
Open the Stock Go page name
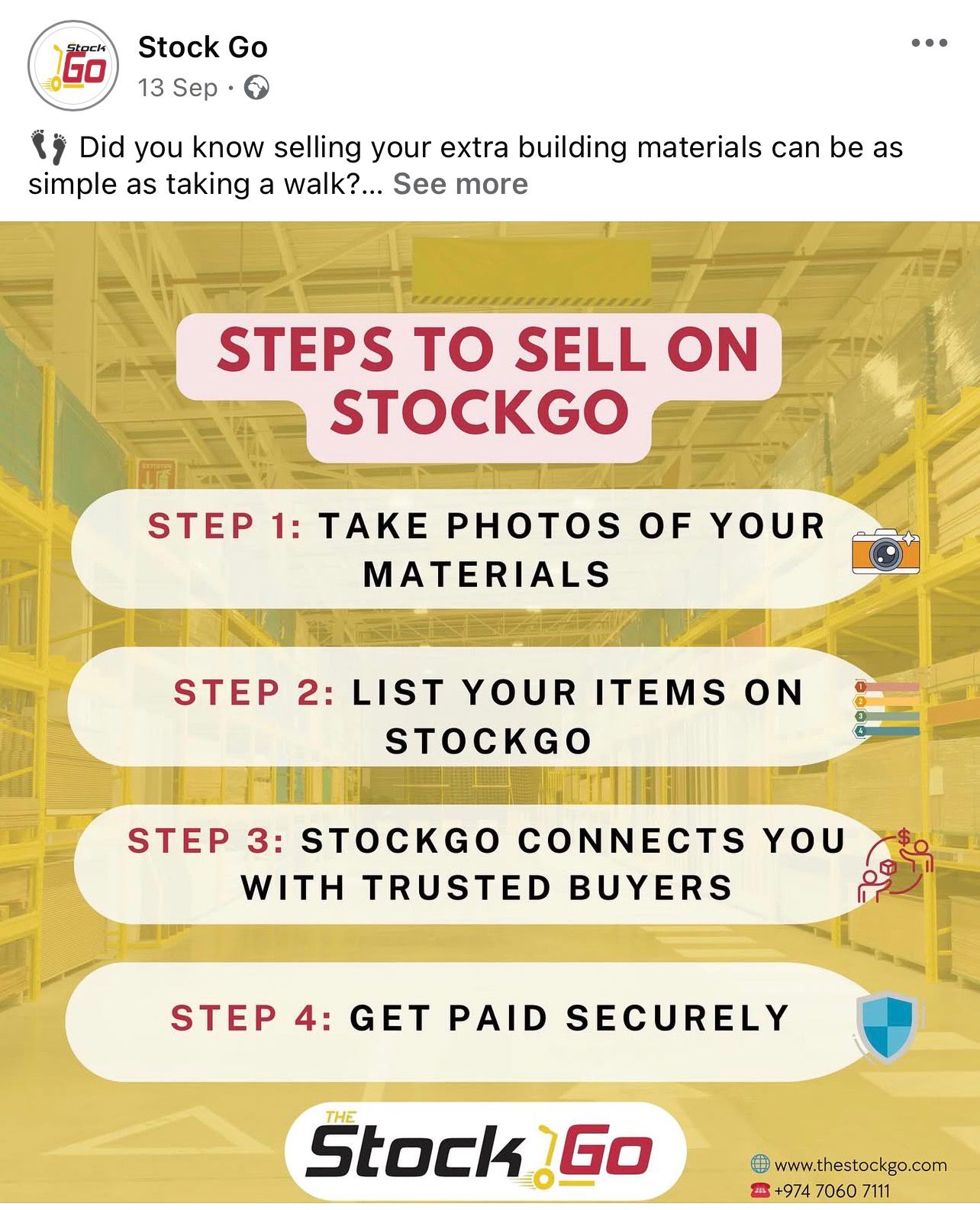[203, 47]
